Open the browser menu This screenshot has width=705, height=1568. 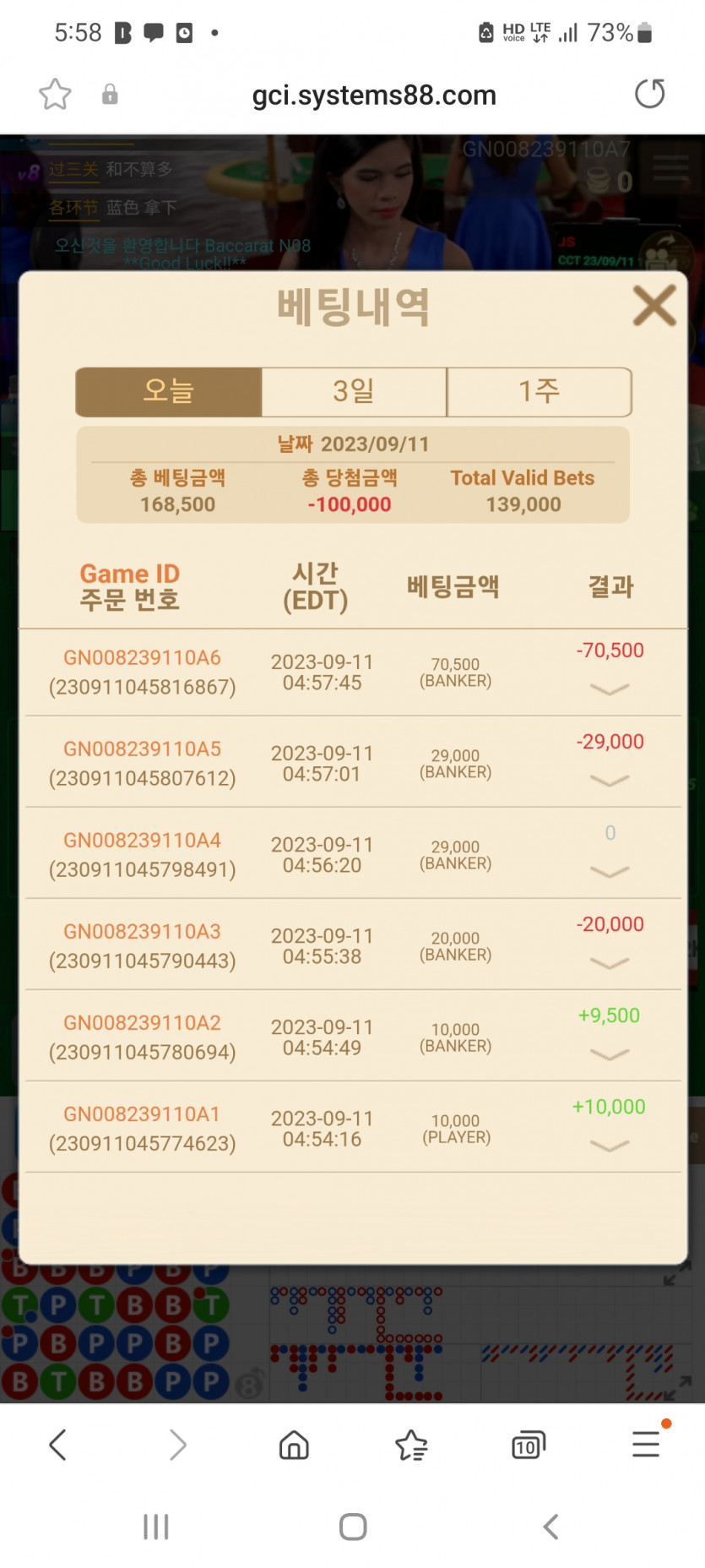(647, 1443)
